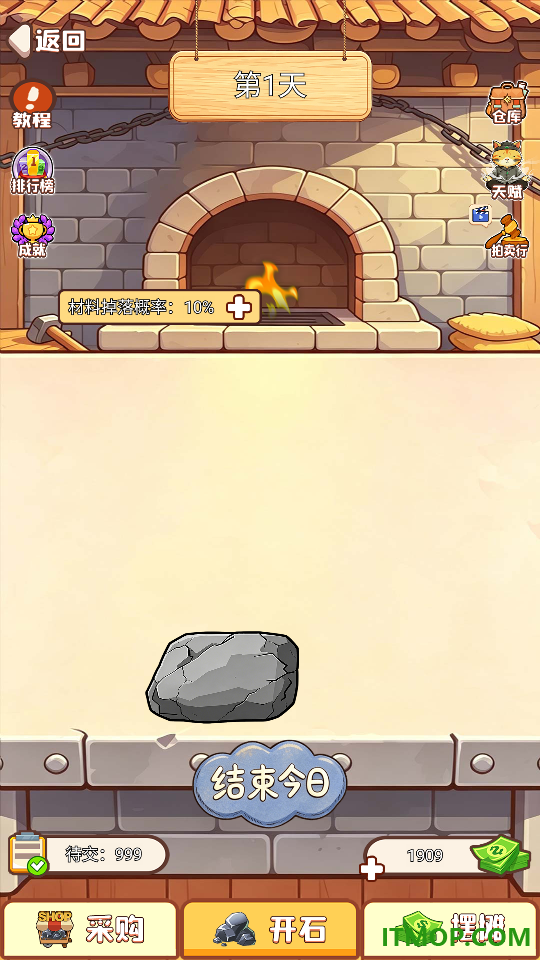Add more cash with the plus icon
The image size is (540, 960).
tap(372, 869)
